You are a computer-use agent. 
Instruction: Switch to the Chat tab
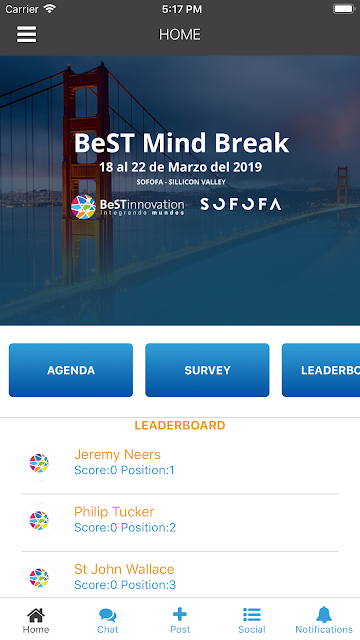pos(108,620)
